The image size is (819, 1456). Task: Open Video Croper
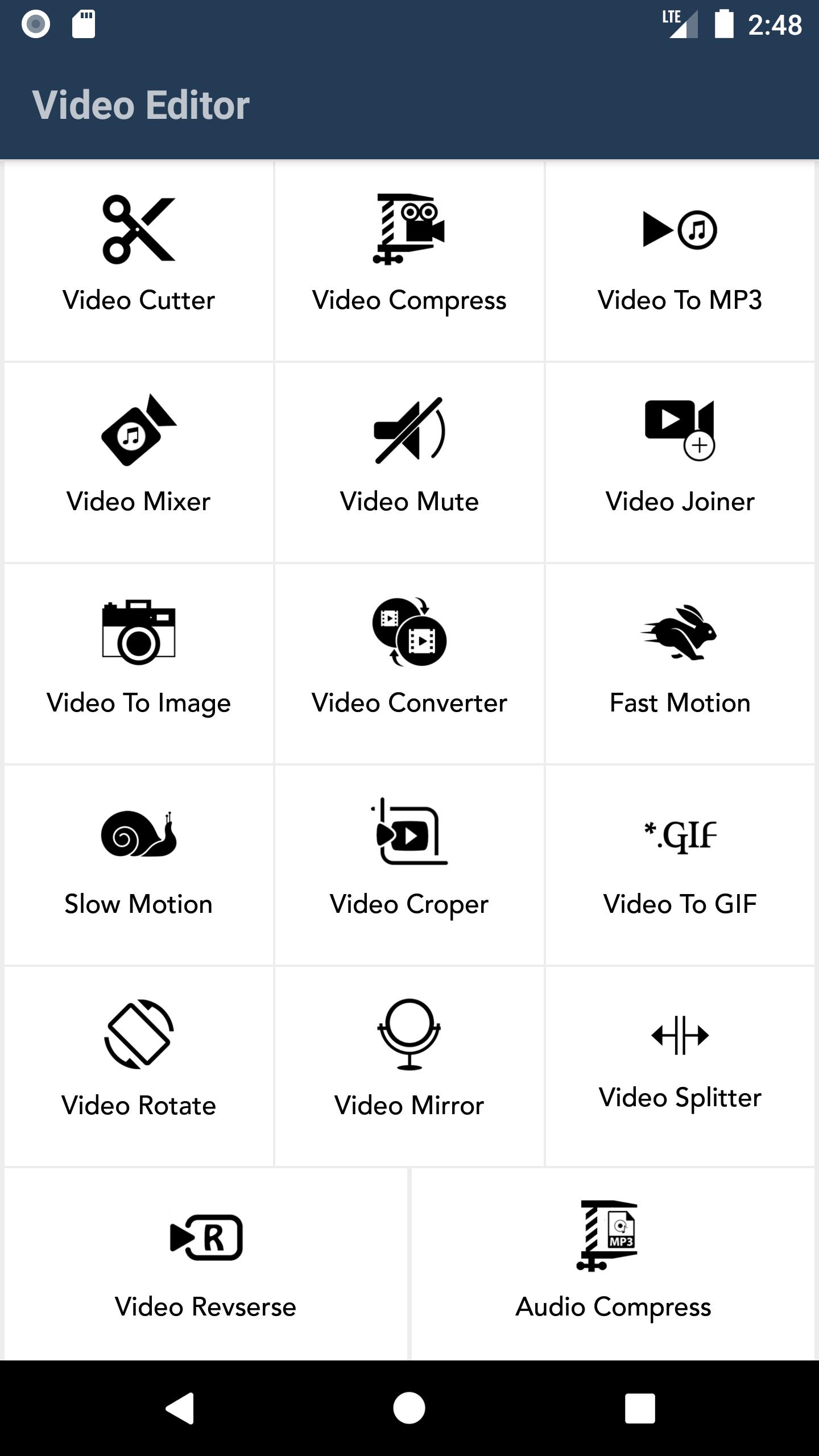(409, 864)
